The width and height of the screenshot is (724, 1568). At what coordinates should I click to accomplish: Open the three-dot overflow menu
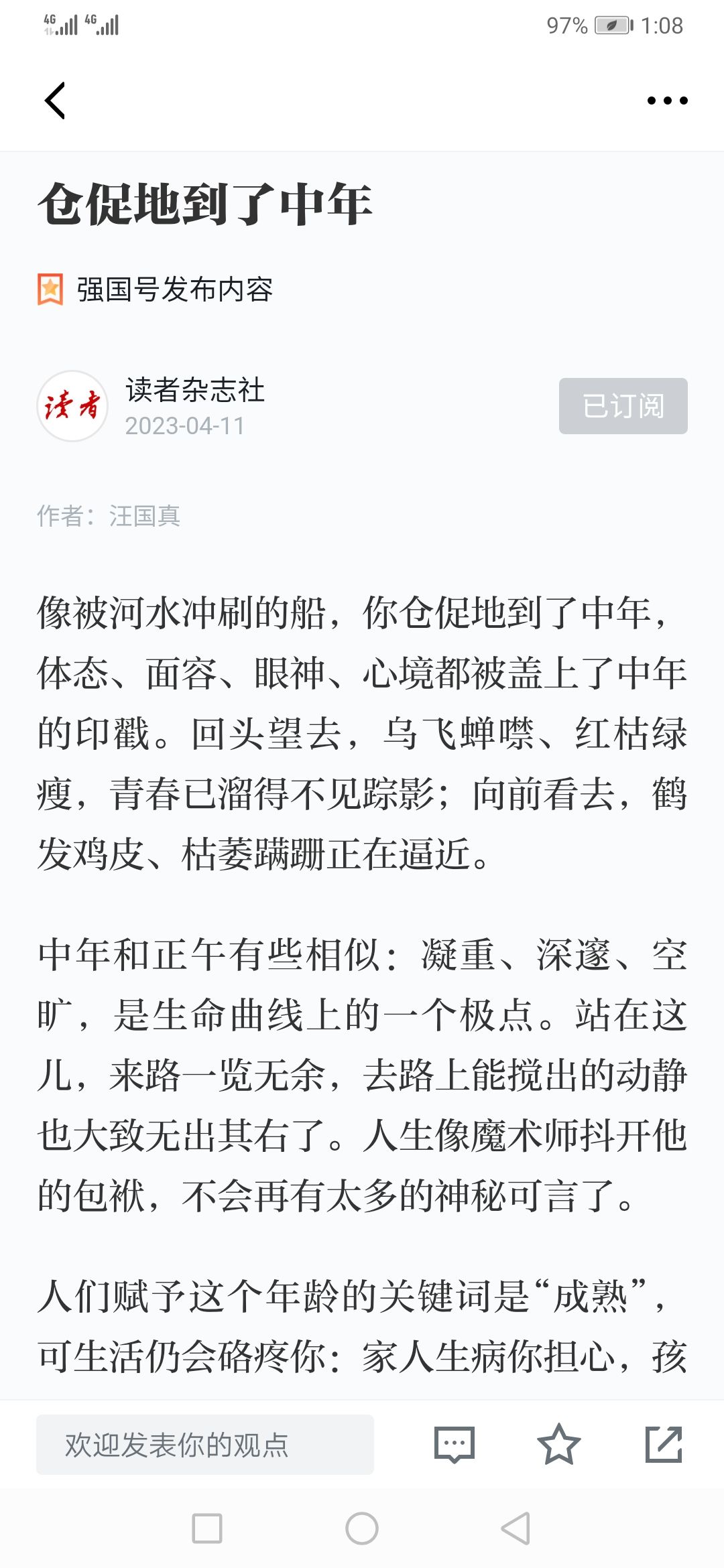point(667,101)
